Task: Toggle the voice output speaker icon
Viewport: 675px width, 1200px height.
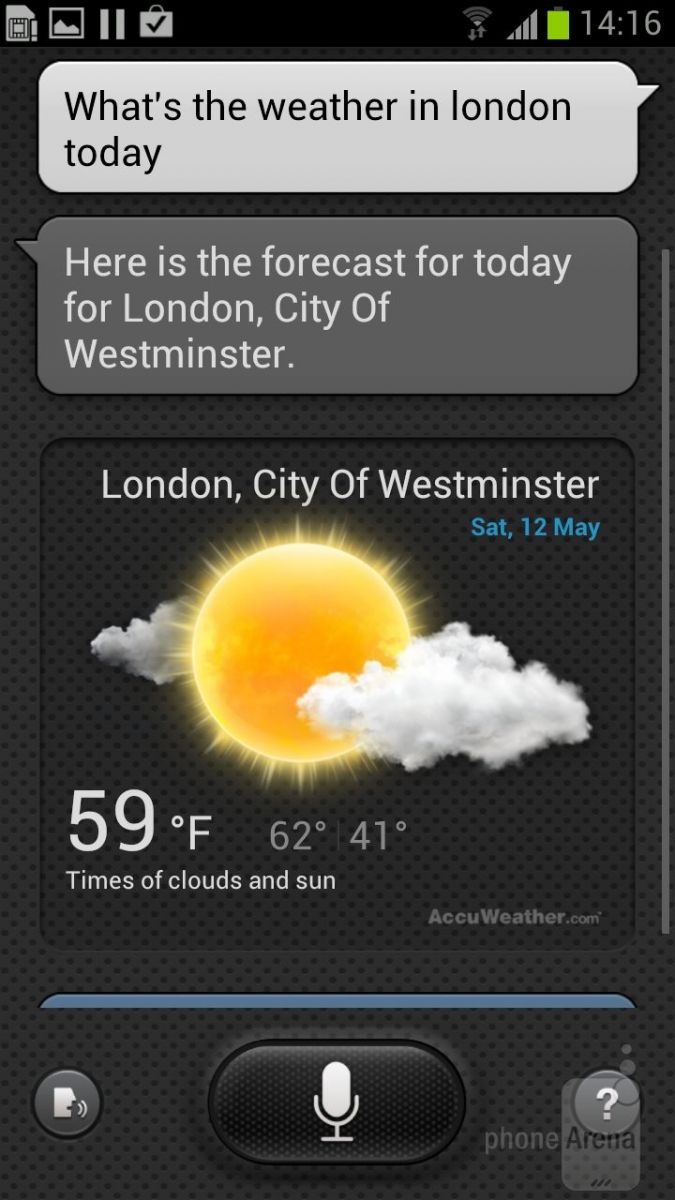Action: tap(67, 1104)
